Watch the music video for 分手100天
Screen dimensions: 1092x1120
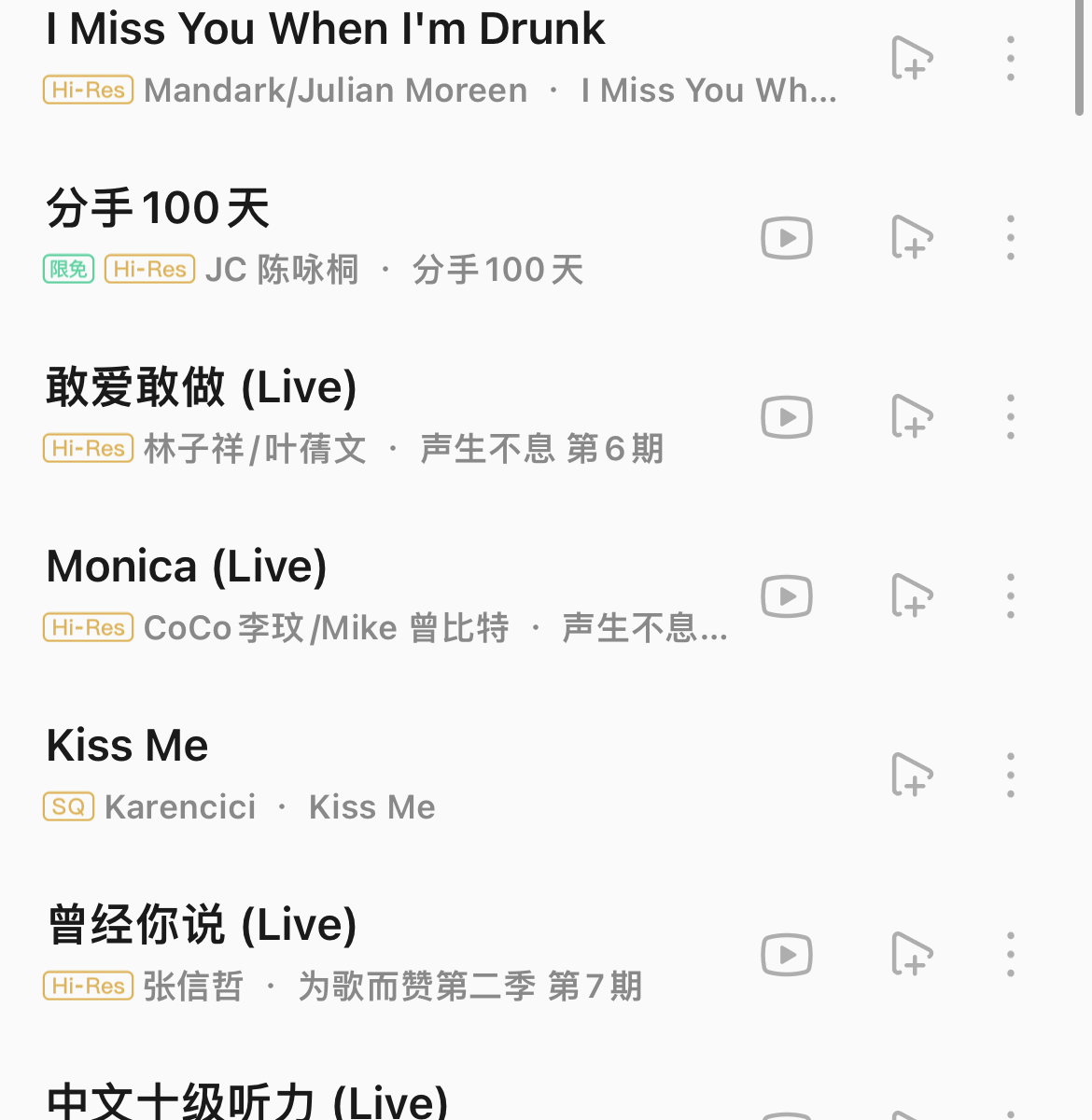click(787, 238)
